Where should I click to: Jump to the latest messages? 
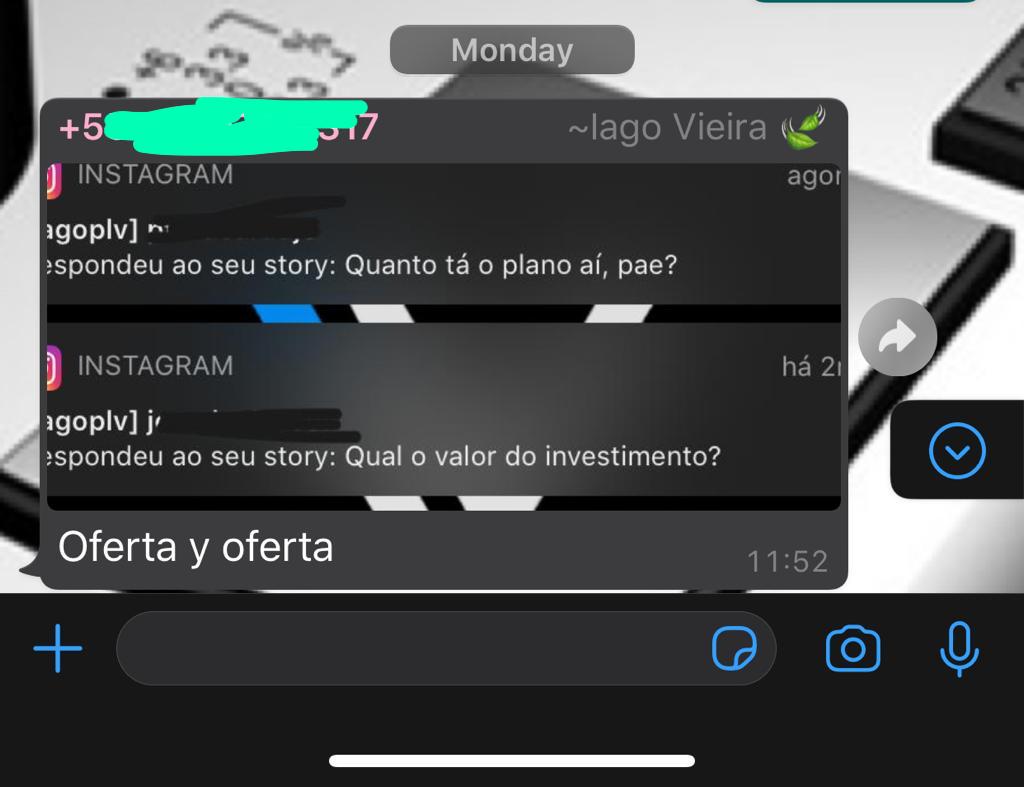[x=957, y=452]
